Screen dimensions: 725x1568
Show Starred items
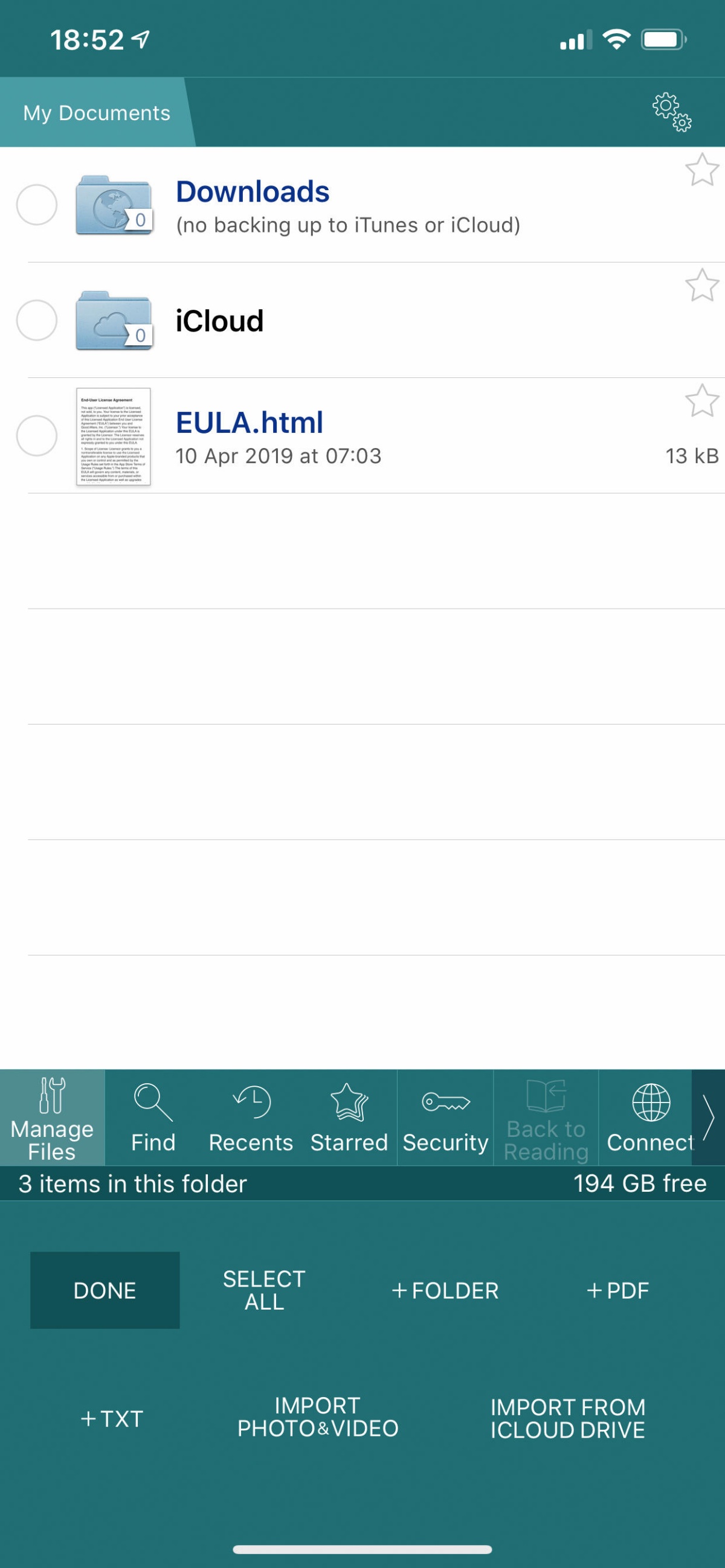[349, 1118]
